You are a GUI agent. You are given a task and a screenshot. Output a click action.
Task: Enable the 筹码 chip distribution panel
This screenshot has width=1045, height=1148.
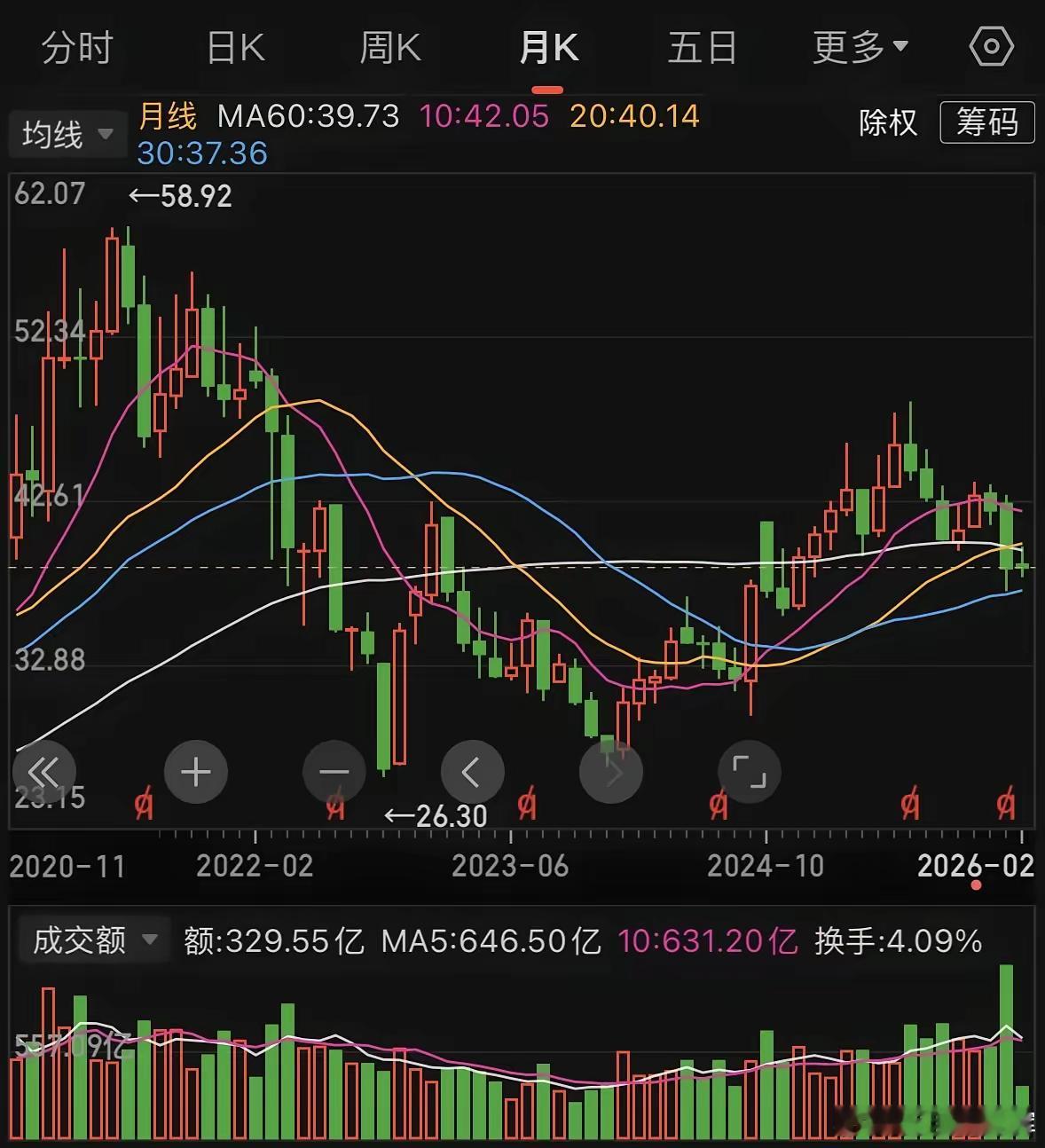tap(986, 123)
